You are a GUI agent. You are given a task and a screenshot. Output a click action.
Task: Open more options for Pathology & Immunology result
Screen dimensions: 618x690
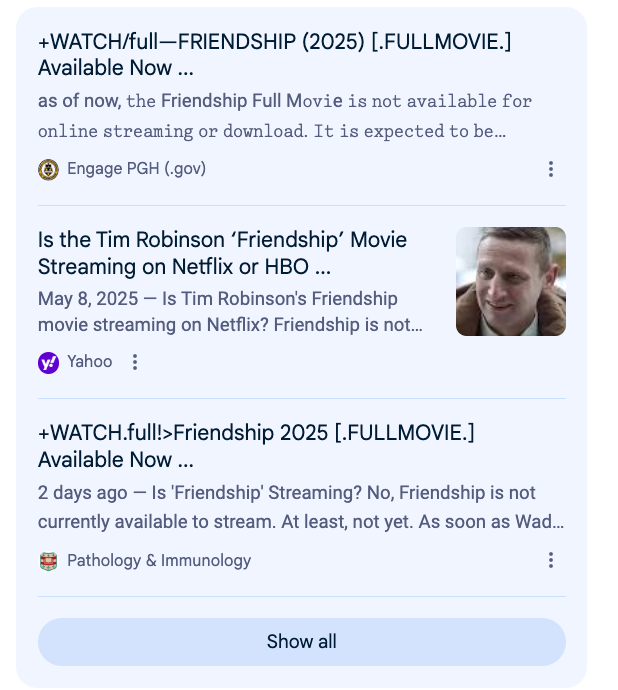tap(551, 560)
